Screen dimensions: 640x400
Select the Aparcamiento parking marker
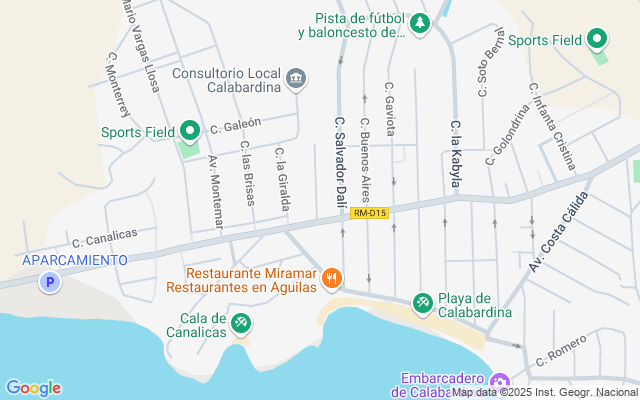(x=47, y=283)
